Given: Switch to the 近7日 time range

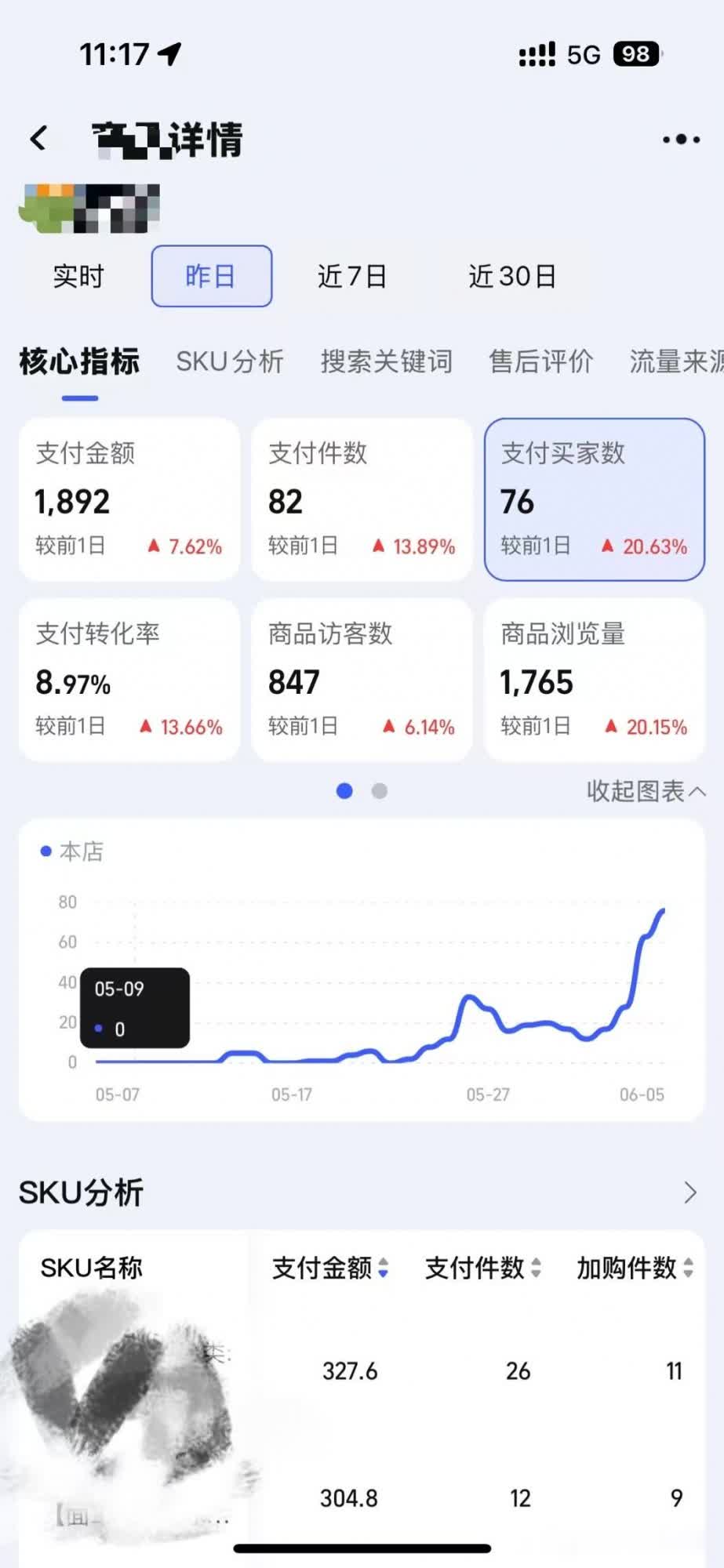Looking at the screenshot, I should (x=352, y=276).
